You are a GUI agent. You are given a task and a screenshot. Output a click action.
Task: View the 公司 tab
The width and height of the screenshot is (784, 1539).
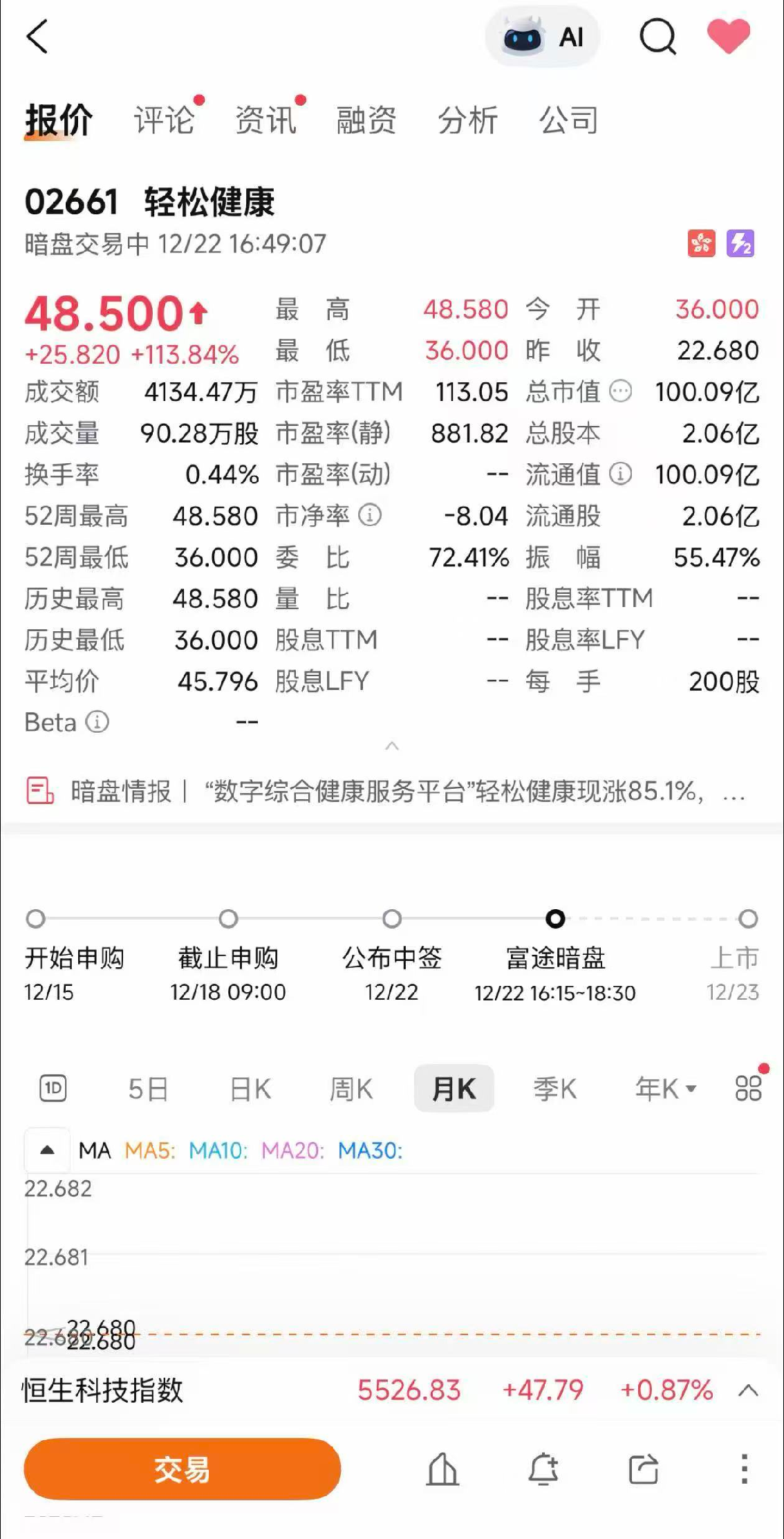(x=569, y=120)
